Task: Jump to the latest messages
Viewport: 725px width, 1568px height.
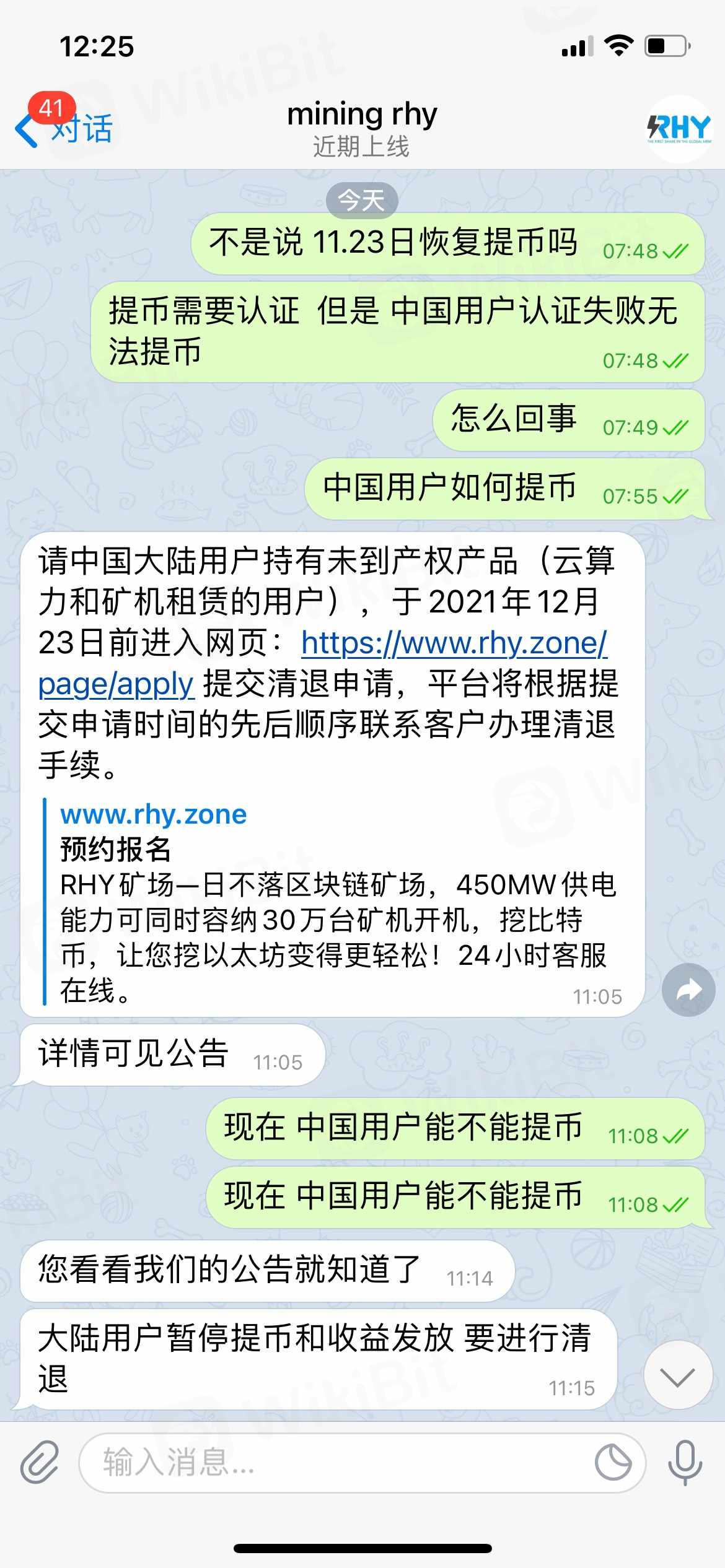Action: click(x=677, y=1377)
